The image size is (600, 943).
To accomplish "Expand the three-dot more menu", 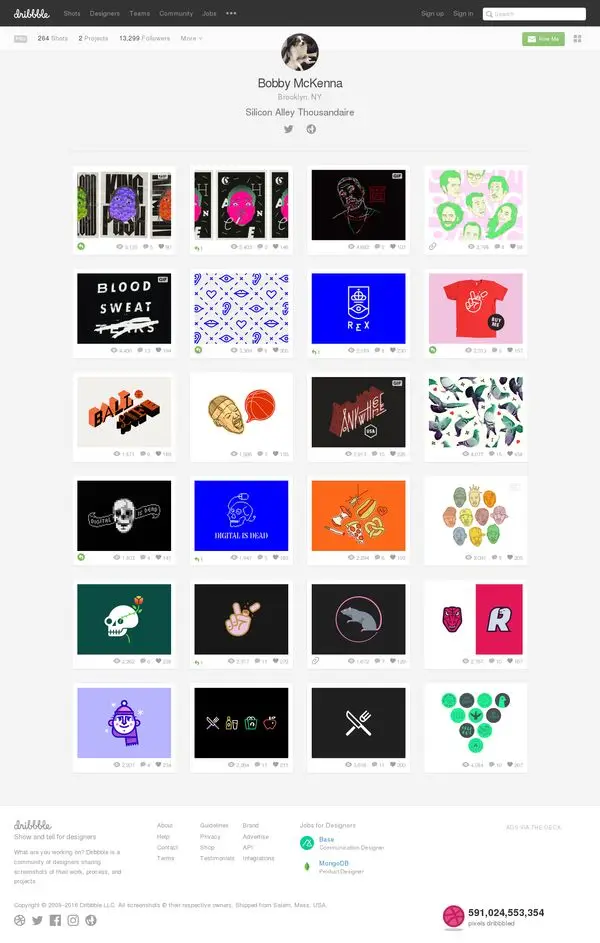I will point(231,13).
